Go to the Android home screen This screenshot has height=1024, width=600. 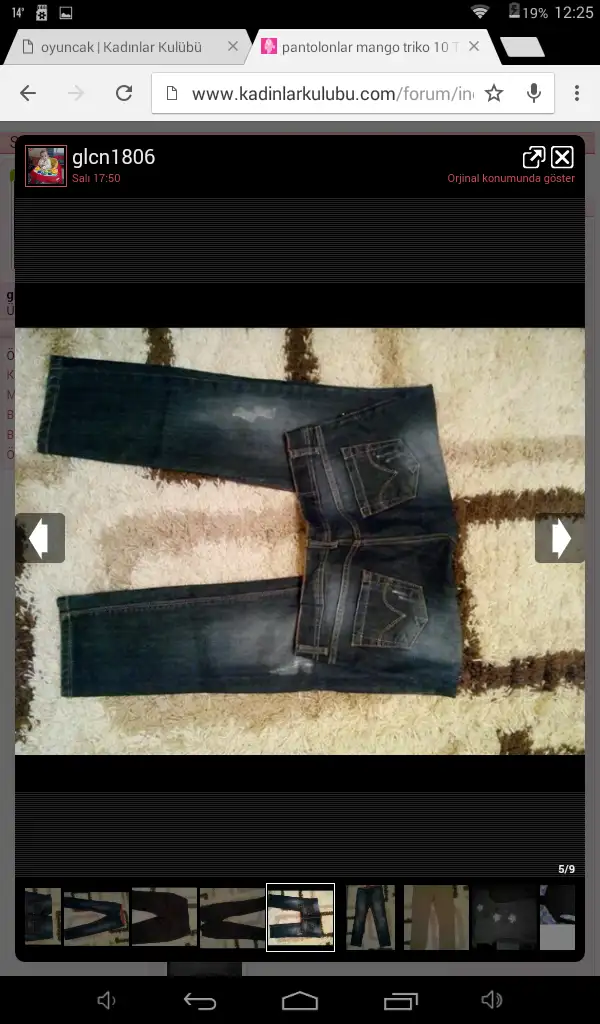coord(300,1000)
